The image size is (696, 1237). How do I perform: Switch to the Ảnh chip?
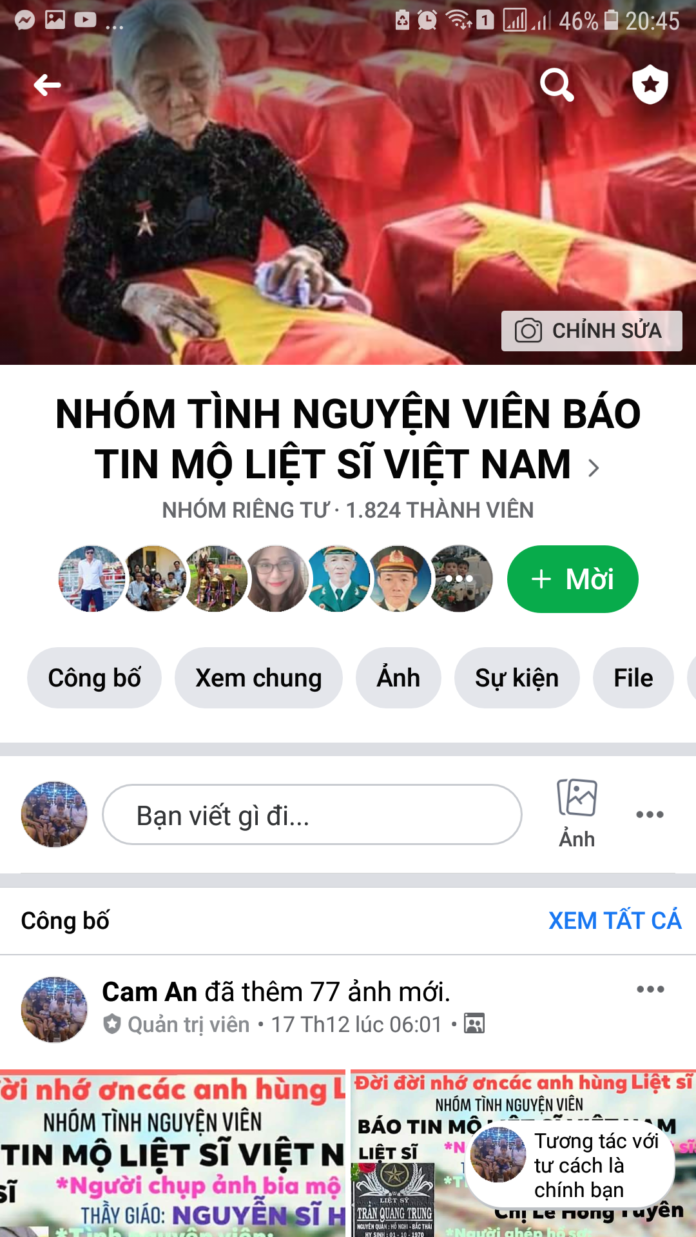click(398, 678)
